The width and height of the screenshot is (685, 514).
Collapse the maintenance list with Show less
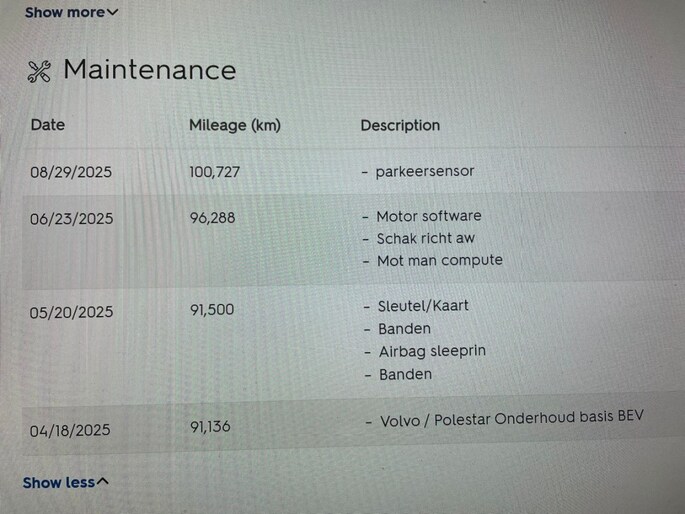tap(66, 482)
